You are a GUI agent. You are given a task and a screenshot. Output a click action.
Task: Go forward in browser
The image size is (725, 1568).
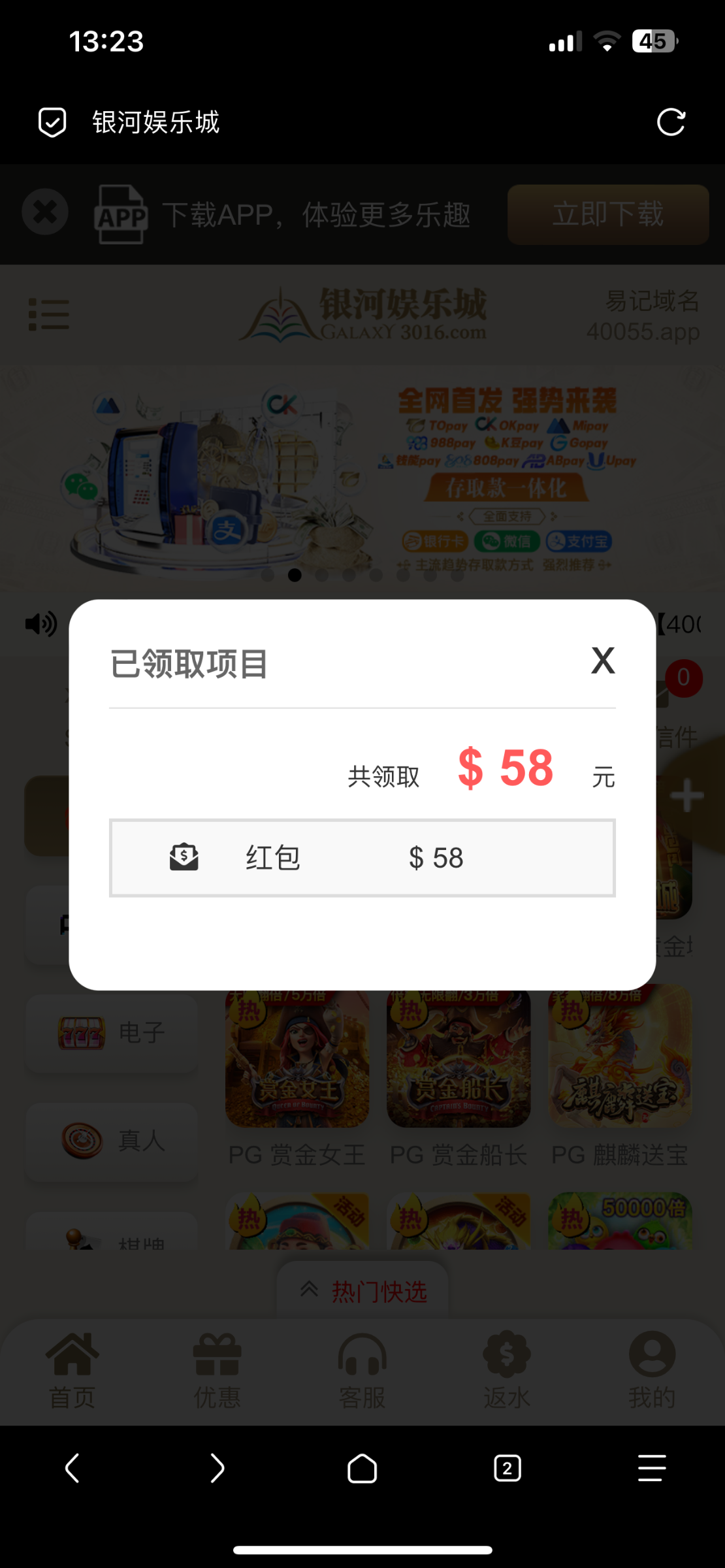point(217,1469)
